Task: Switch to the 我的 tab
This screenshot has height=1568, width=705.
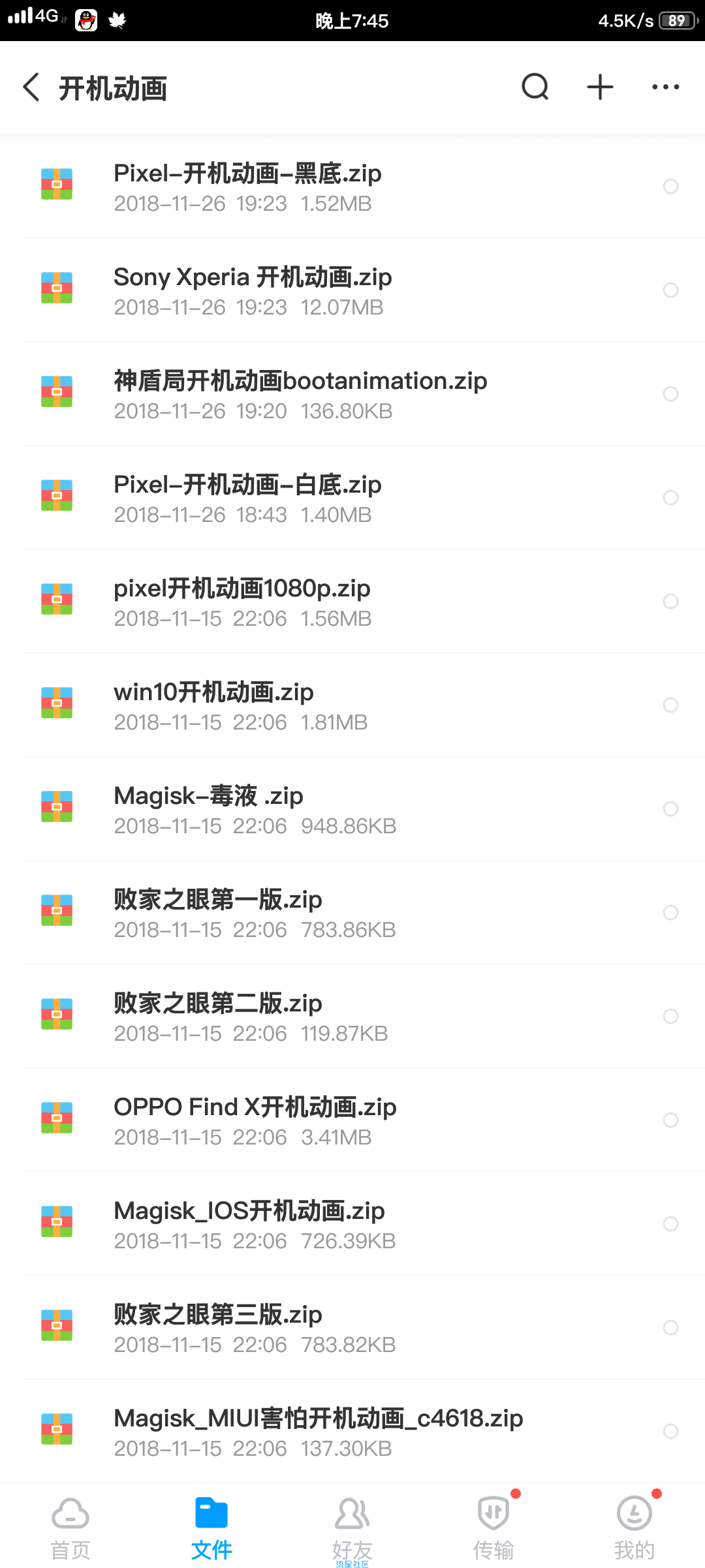Action: tap(634, 1527)
